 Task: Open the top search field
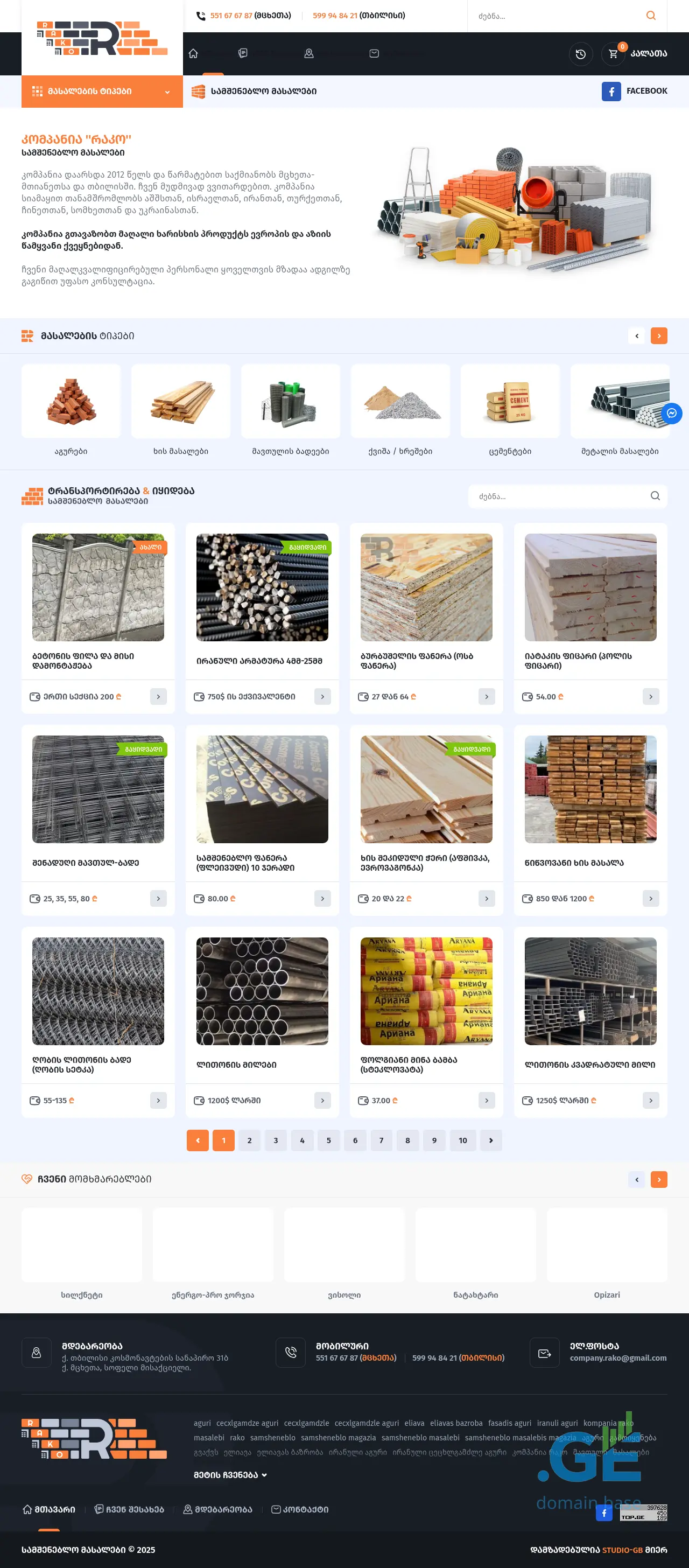pos(560,16)
